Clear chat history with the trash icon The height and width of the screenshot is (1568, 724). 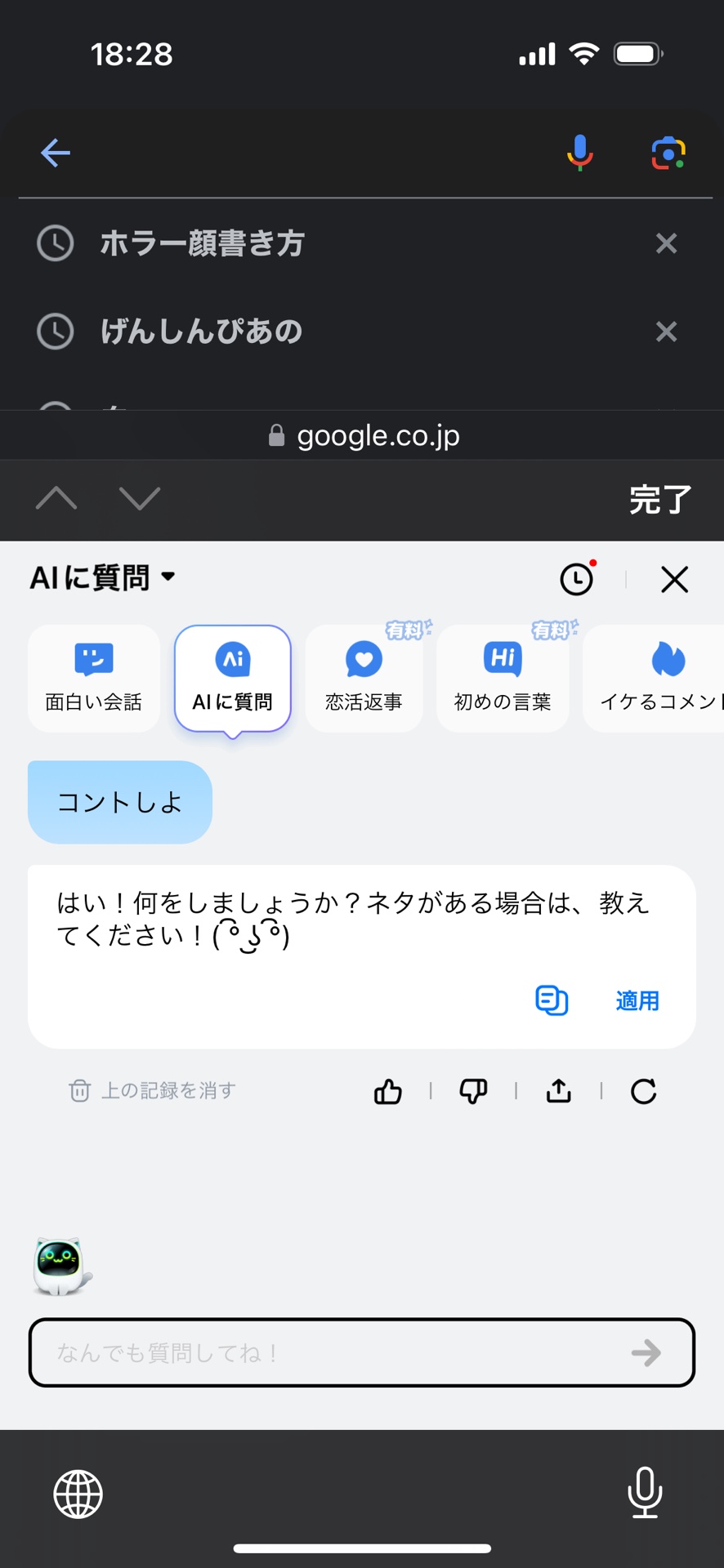pos(79,1091)
